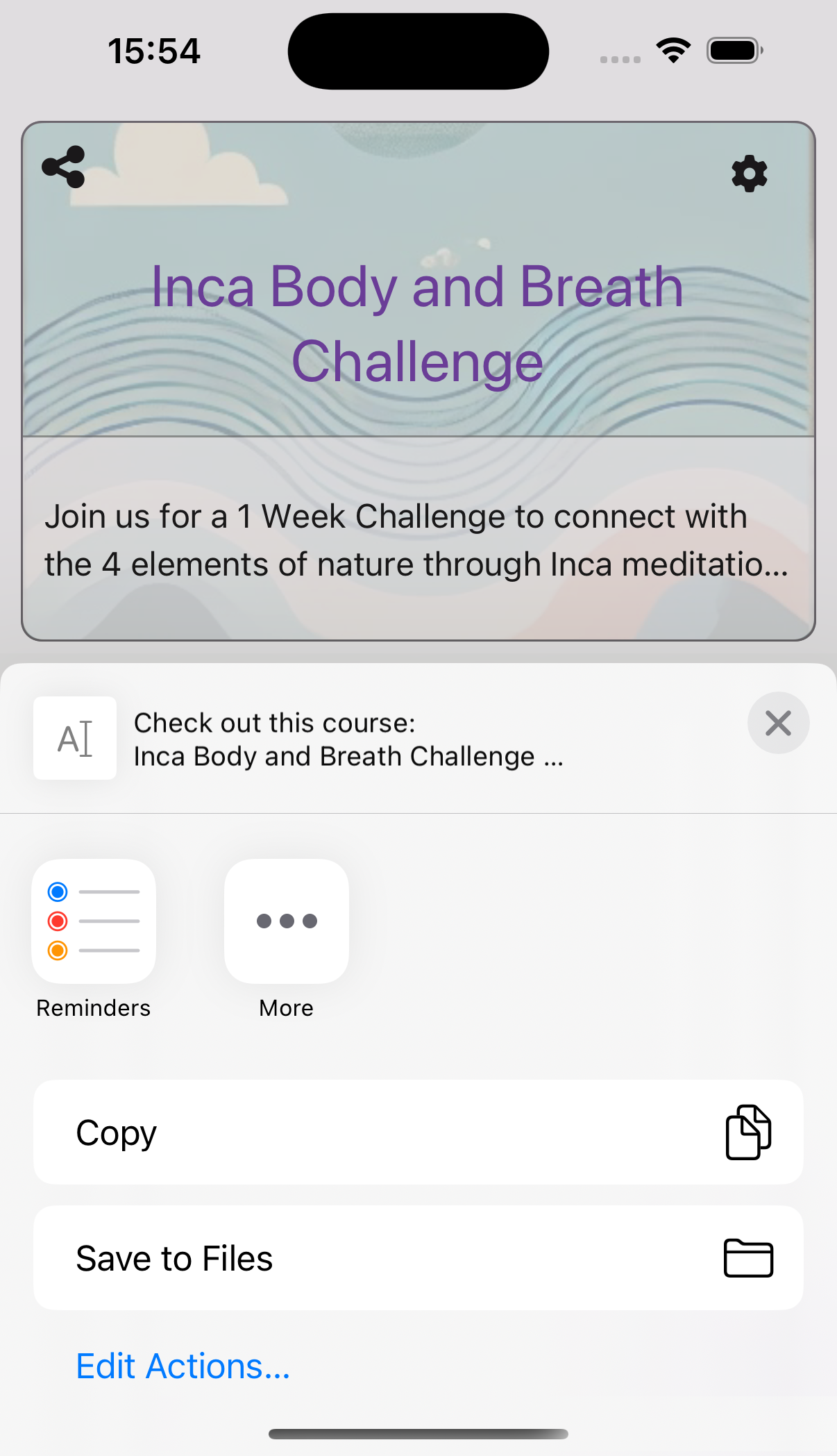Screen dimensions: 837x1456
Task: Copy the course text
Action: coord(418,1132)
